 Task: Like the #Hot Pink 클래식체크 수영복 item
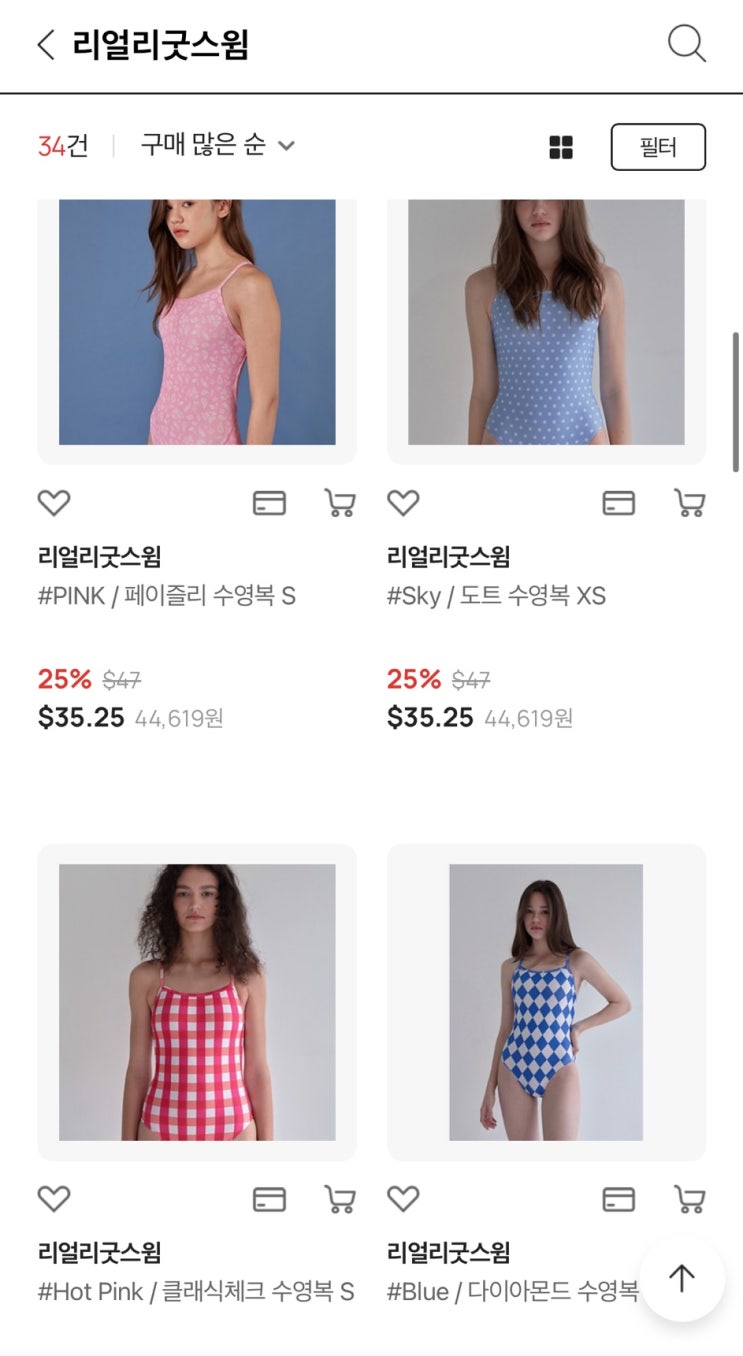coord(54,1198)
